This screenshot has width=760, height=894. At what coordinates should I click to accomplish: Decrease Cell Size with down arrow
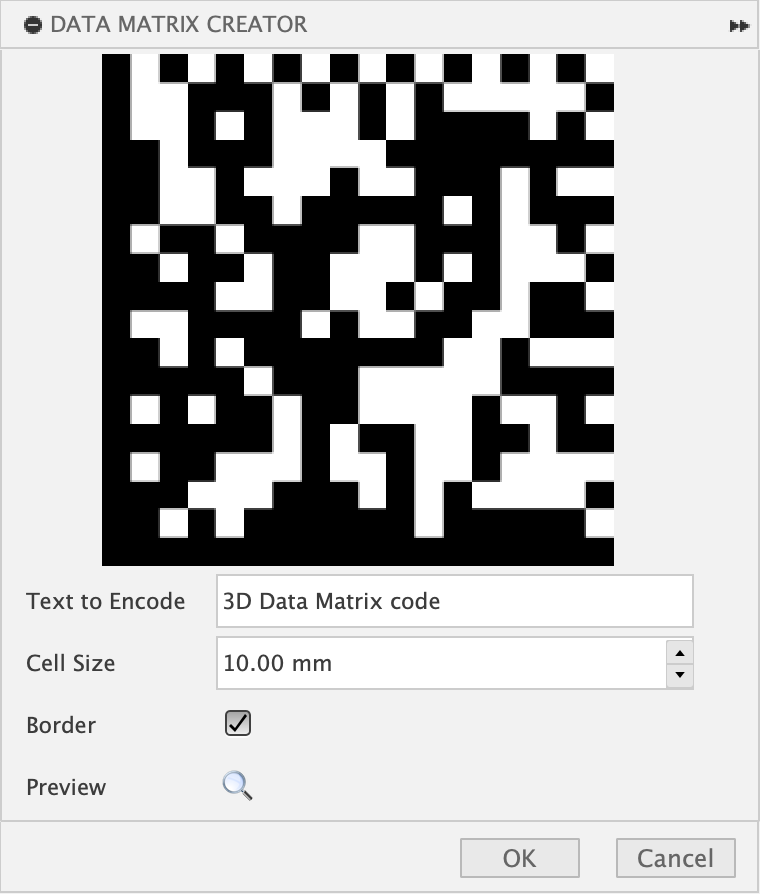click(x=680, y=675)
